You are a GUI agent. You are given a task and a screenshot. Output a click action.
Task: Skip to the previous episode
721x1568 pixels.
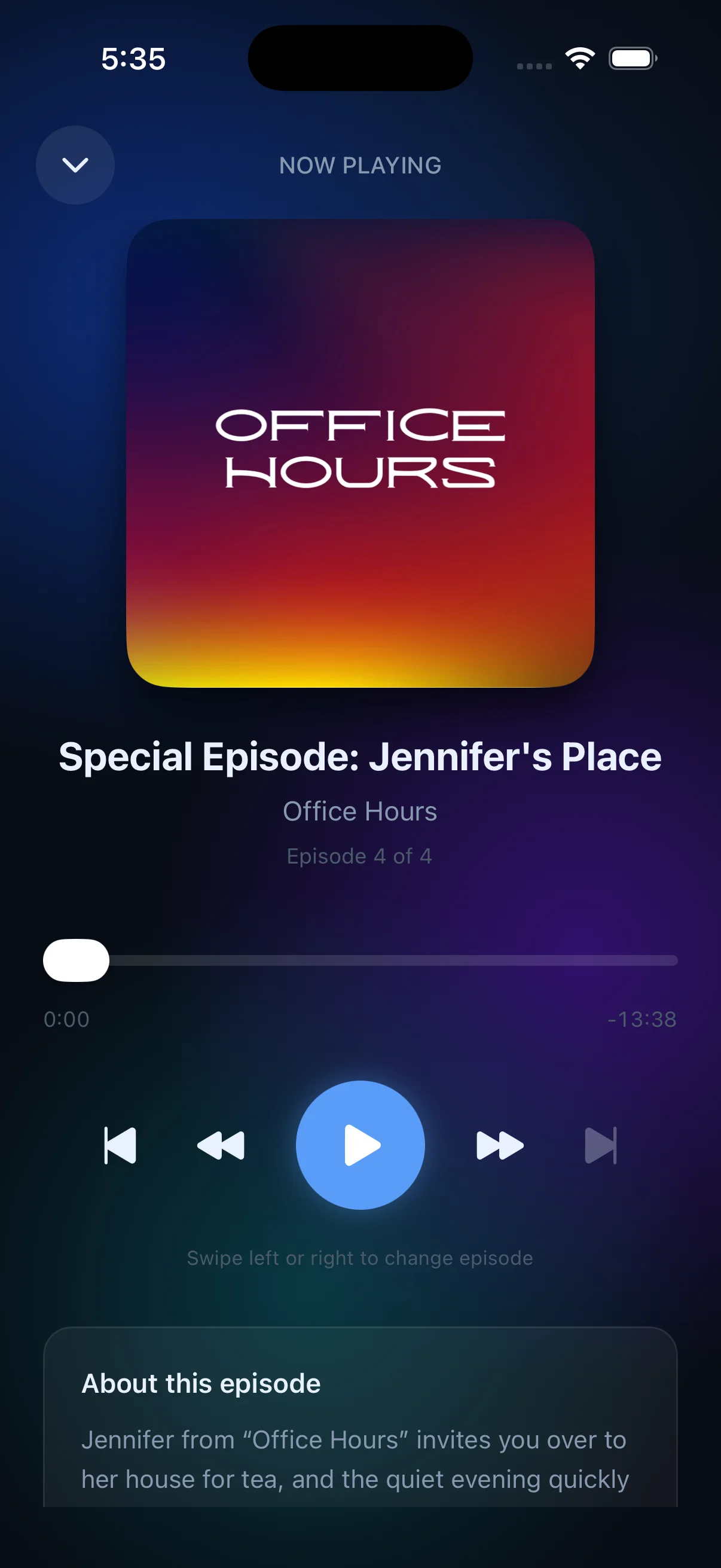120,1145
